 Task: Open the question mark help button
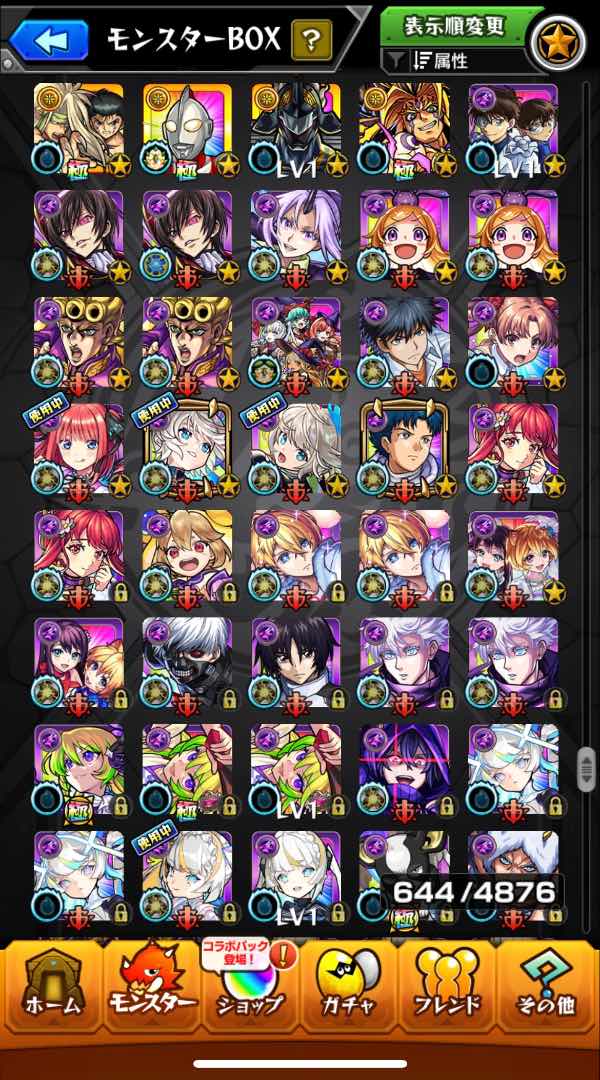click(x=311, y=40)
